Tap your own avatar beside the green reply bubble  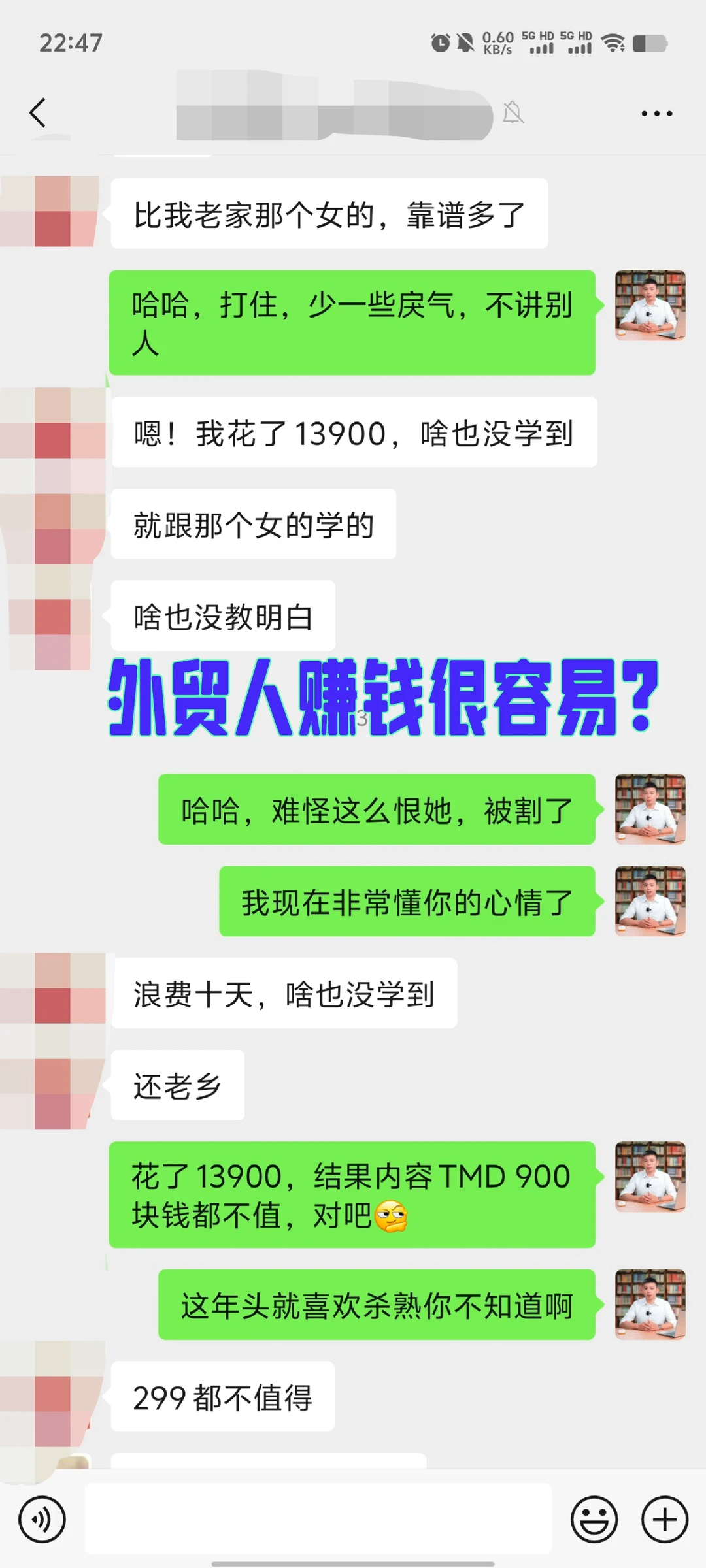point(649,307)
